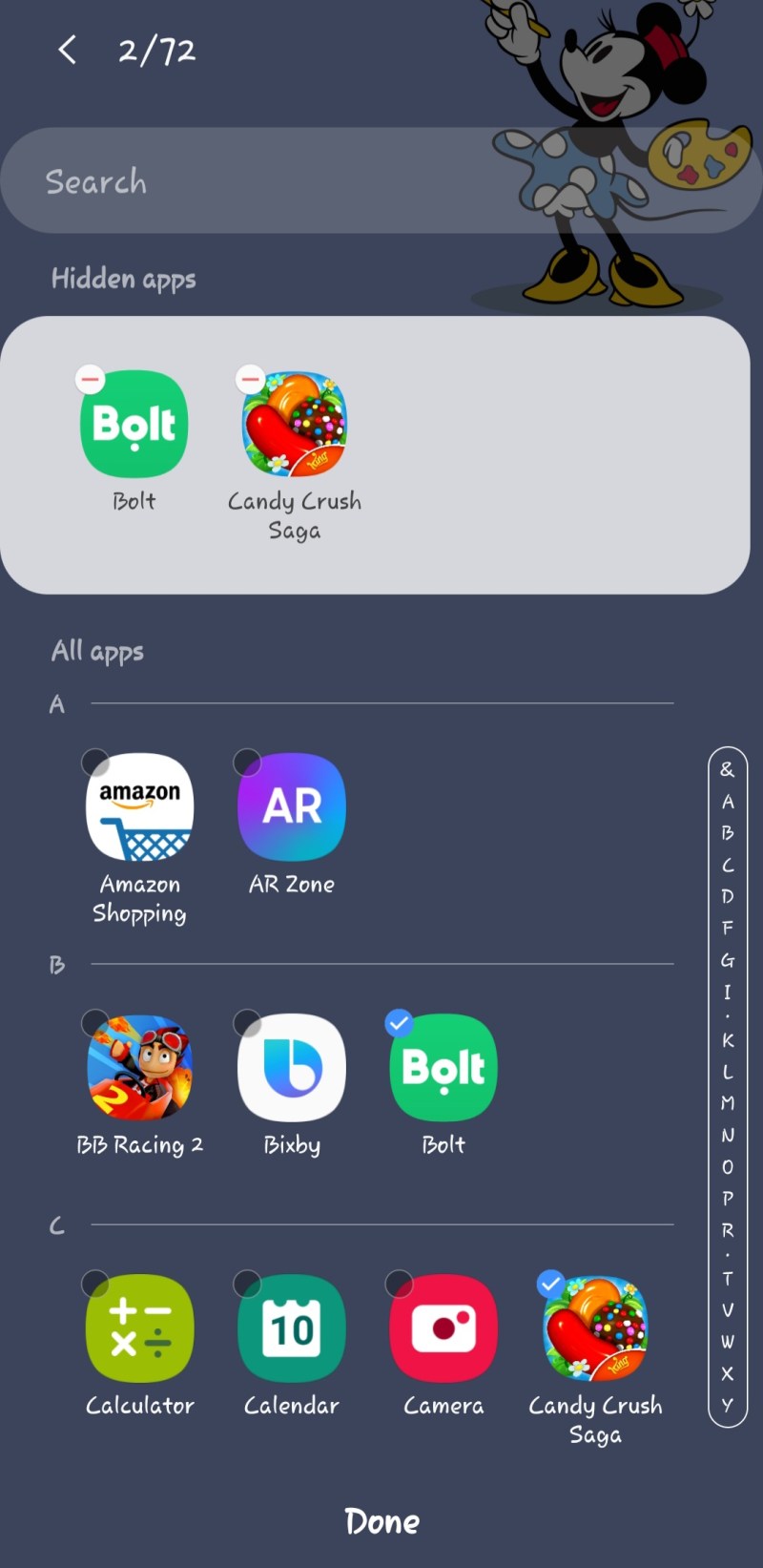
Task: Select Calculator to hide
Action: point(139,1328)
